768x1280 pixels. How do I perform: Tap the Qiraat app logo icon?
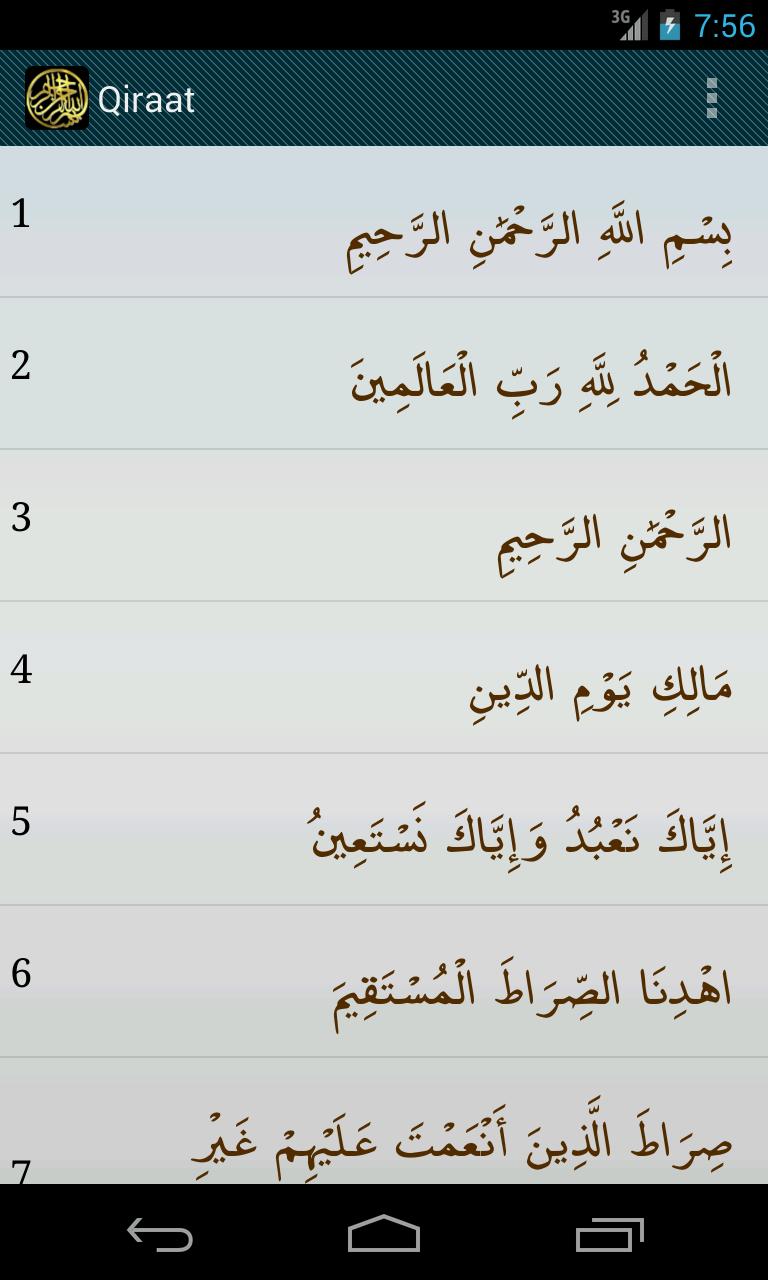pos(57,98)
